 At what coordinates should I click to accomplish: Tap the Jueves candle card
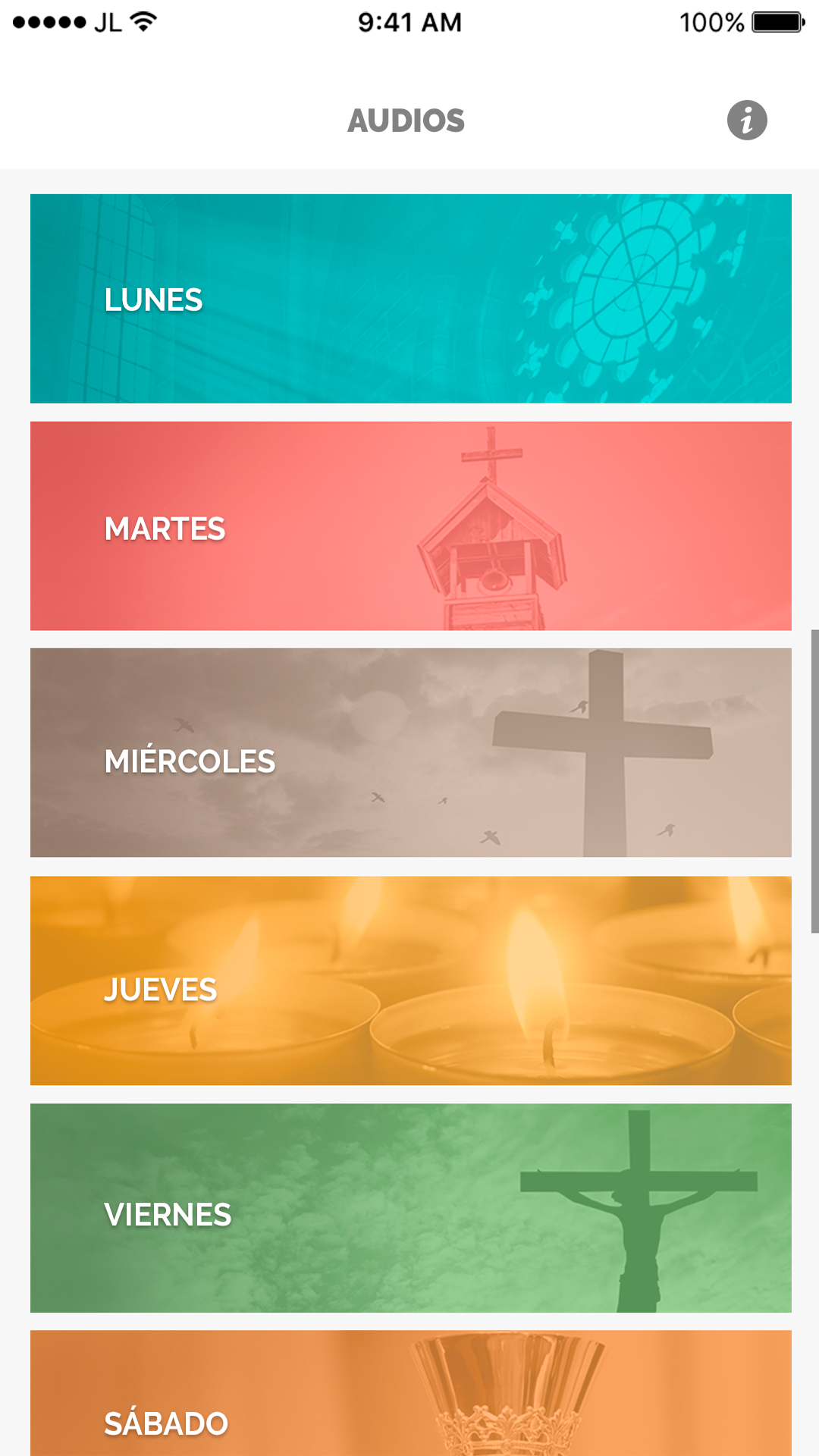coord(410,981)
